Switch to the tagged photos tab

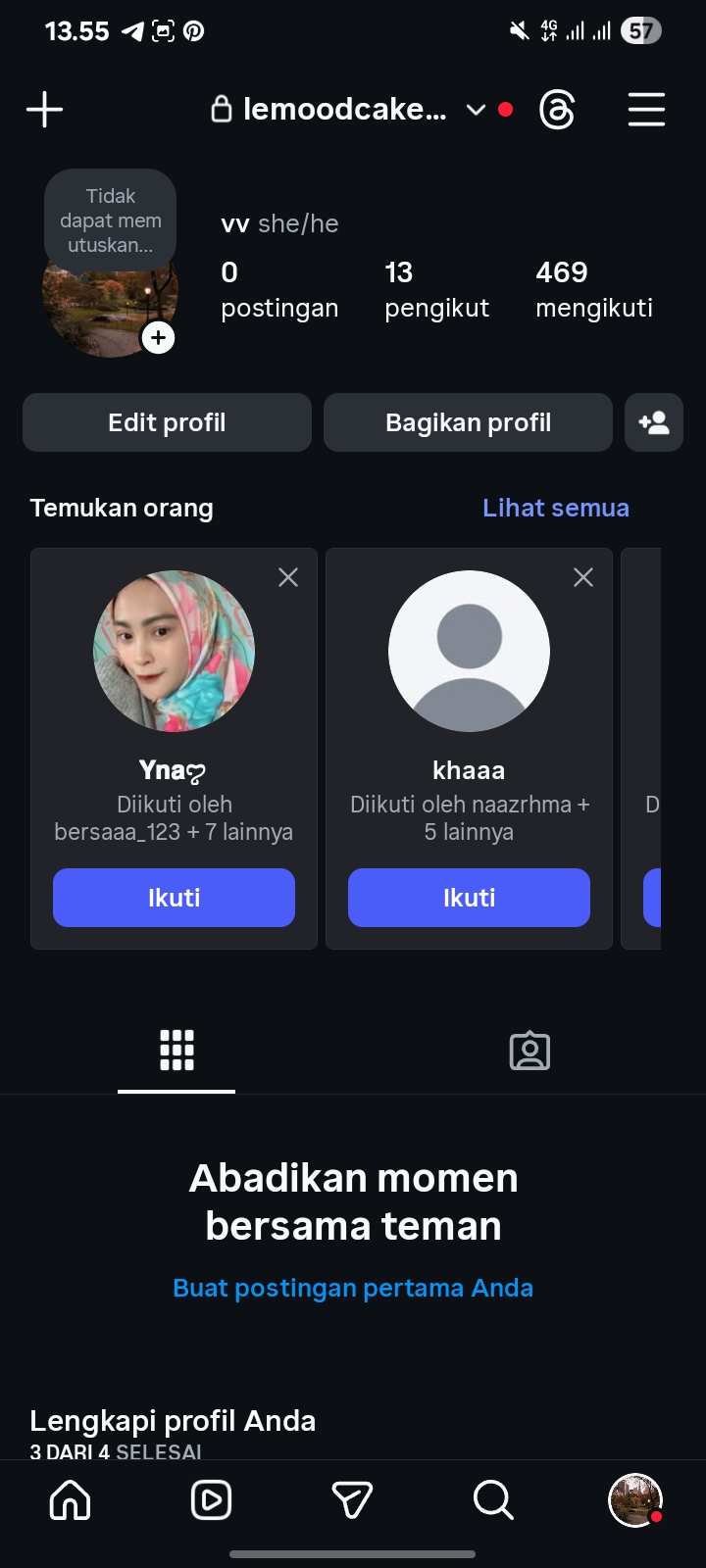pyautogui.click(x=529, y=1051)
